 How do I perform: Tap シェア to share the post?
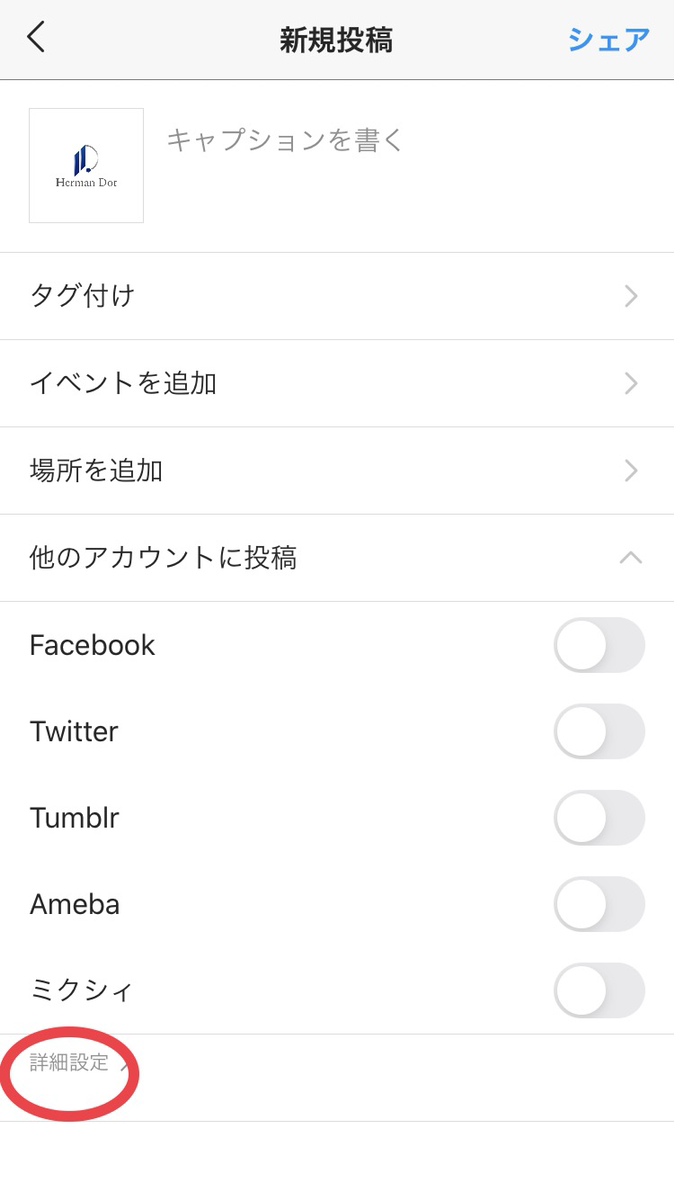point(608,40)
